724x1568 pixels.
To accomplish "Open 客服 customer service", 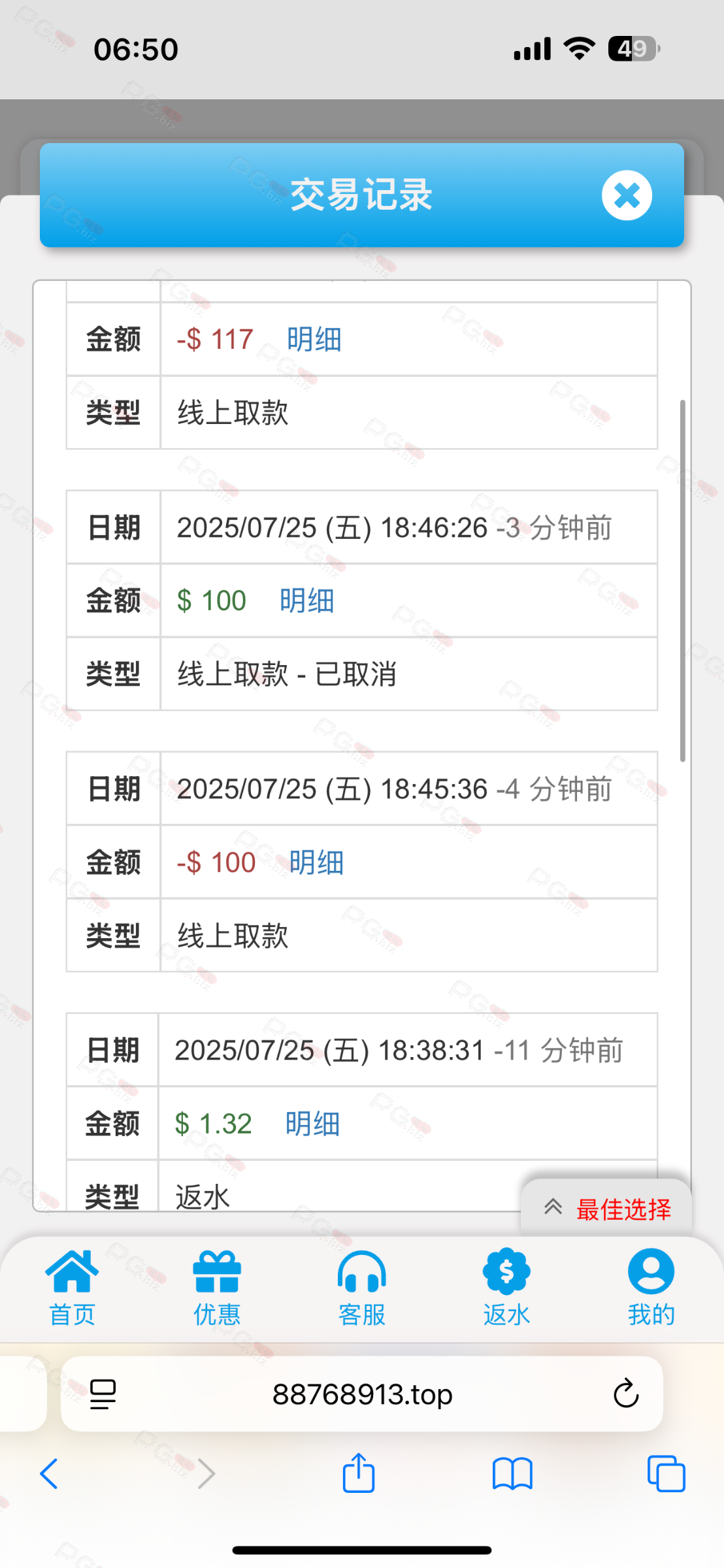I will point(362,1288).
